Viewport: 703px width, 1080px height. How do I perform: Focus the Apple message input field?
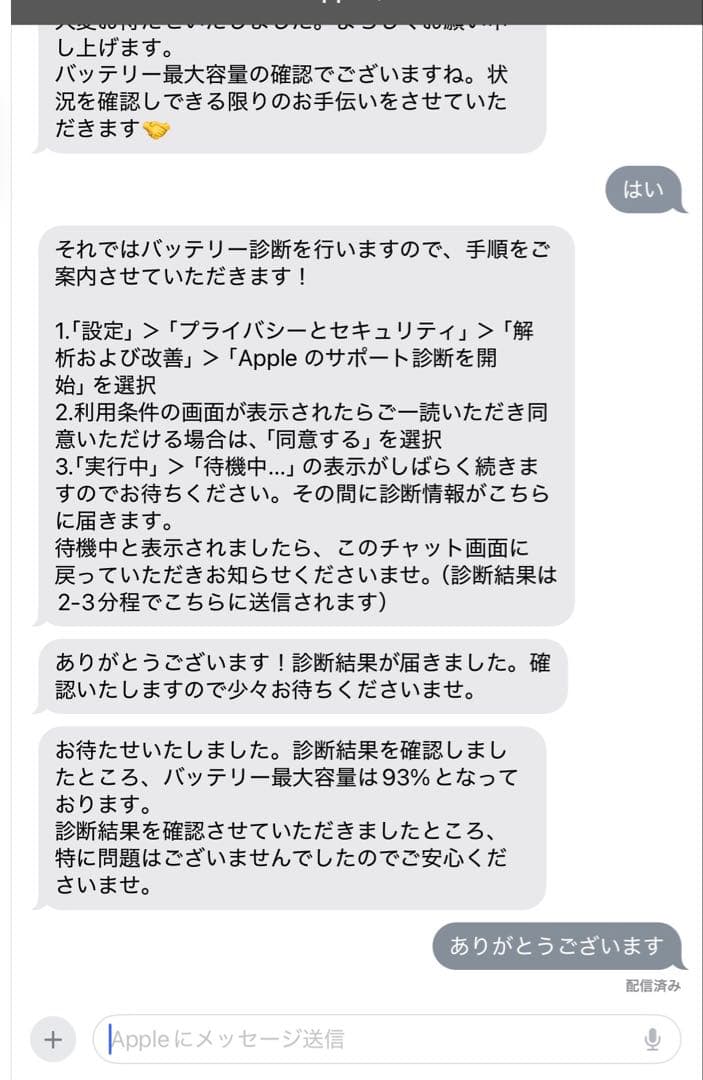click(370, 1040)
